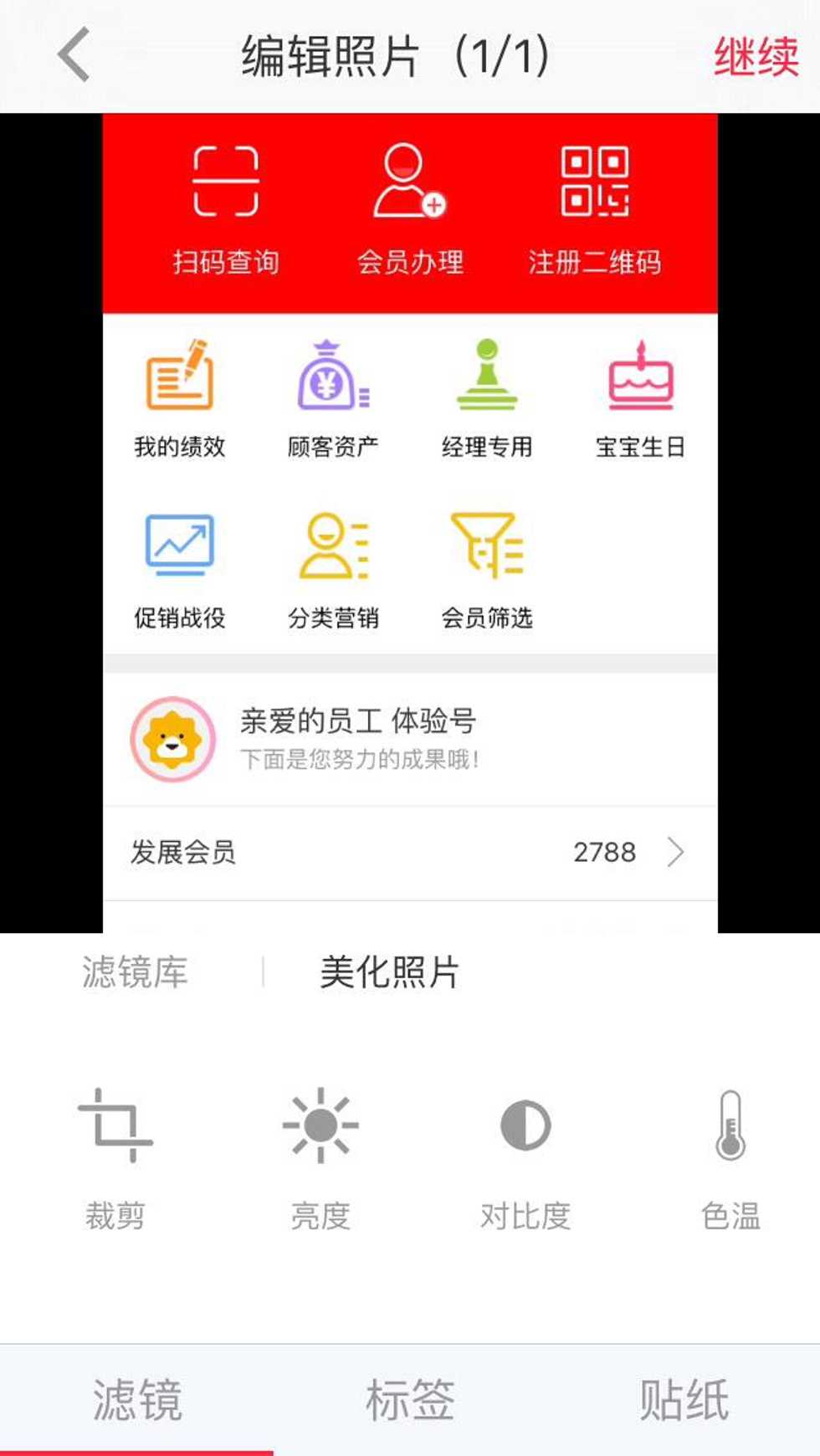Select the 美化照片 section
This screenshot has height=1456, width=820.
pos(389,972)
